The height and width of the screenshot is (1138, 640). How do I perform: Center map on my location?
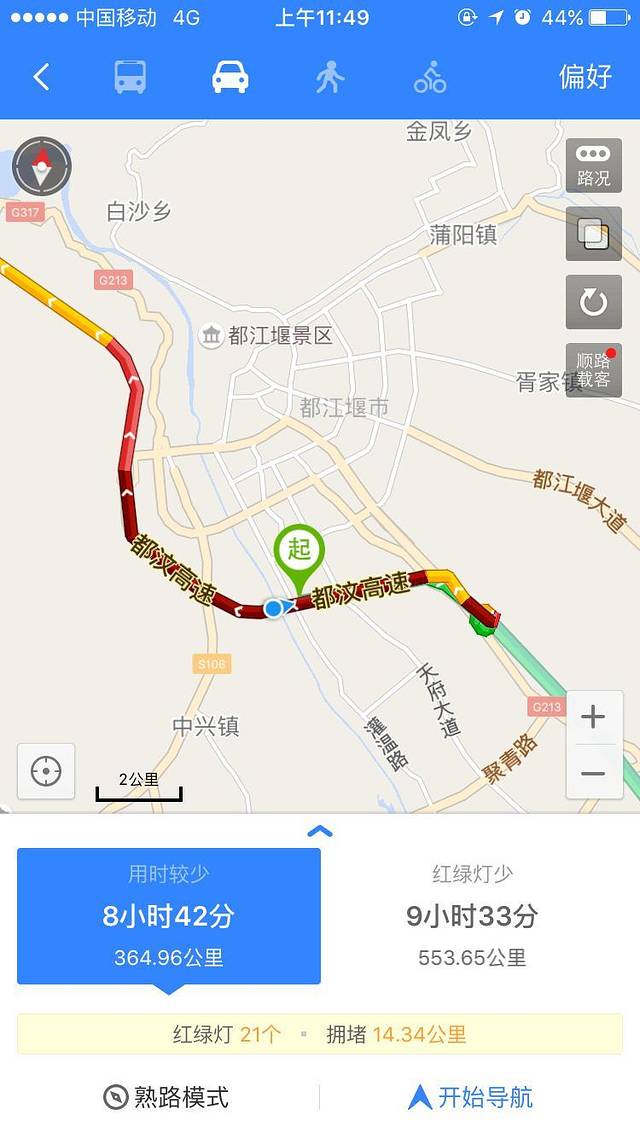46,771
